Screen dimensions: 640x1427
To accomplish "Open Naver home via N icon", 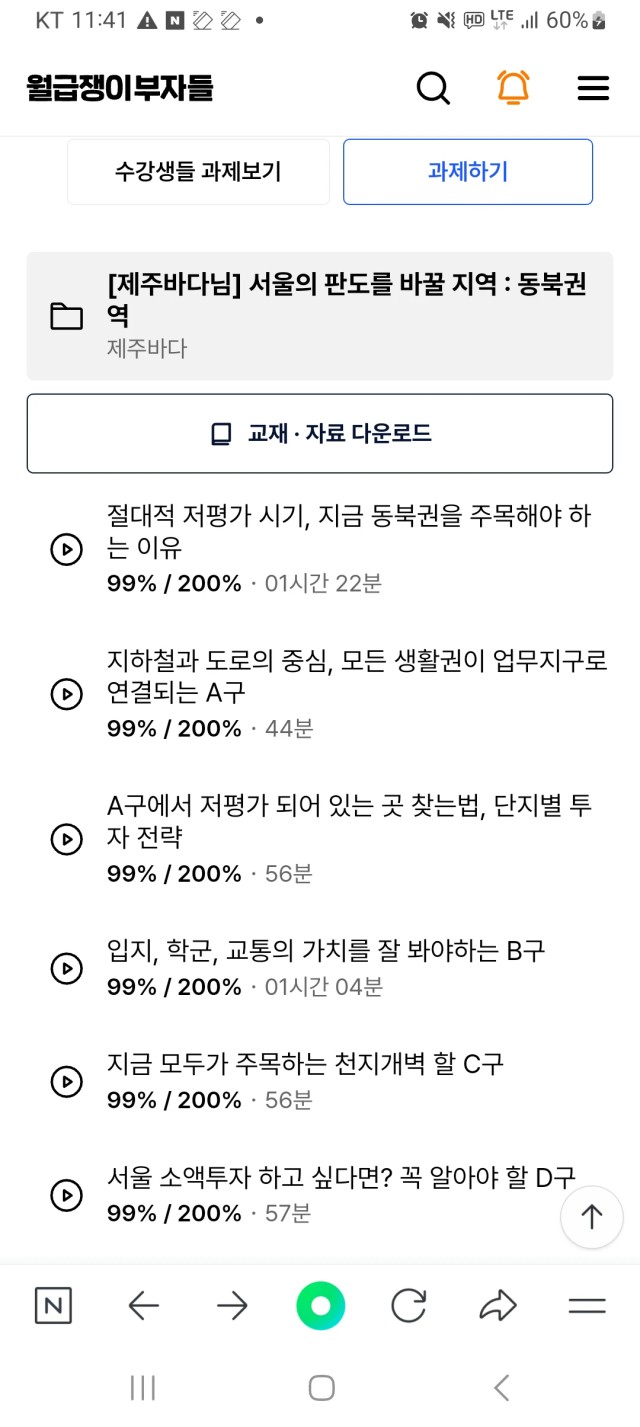I will click(53, 1306).
